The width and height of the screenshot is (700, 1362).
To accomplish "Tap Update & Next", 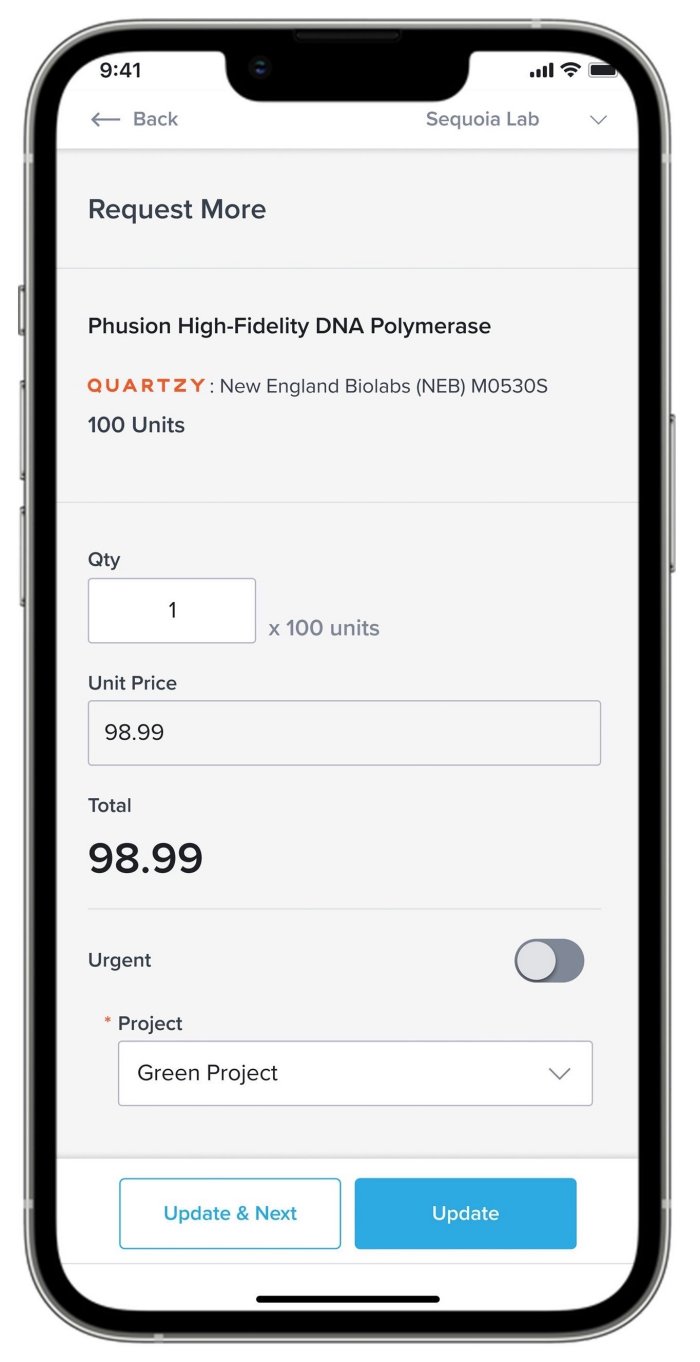I will (230, 1213).
